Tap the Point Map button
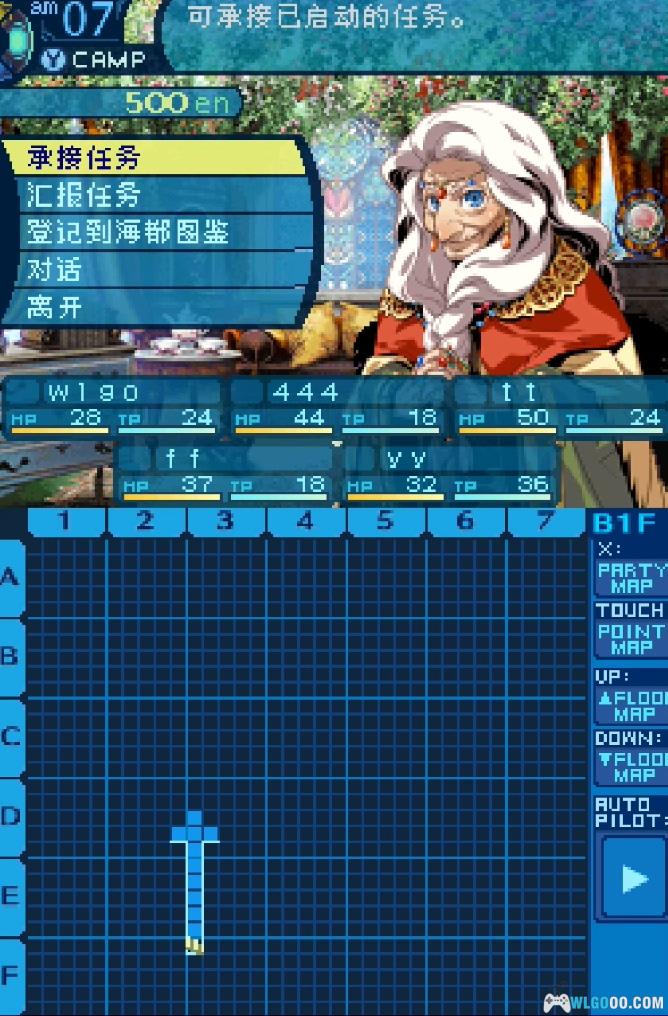 pyautogui.click(x=632, y=639)
